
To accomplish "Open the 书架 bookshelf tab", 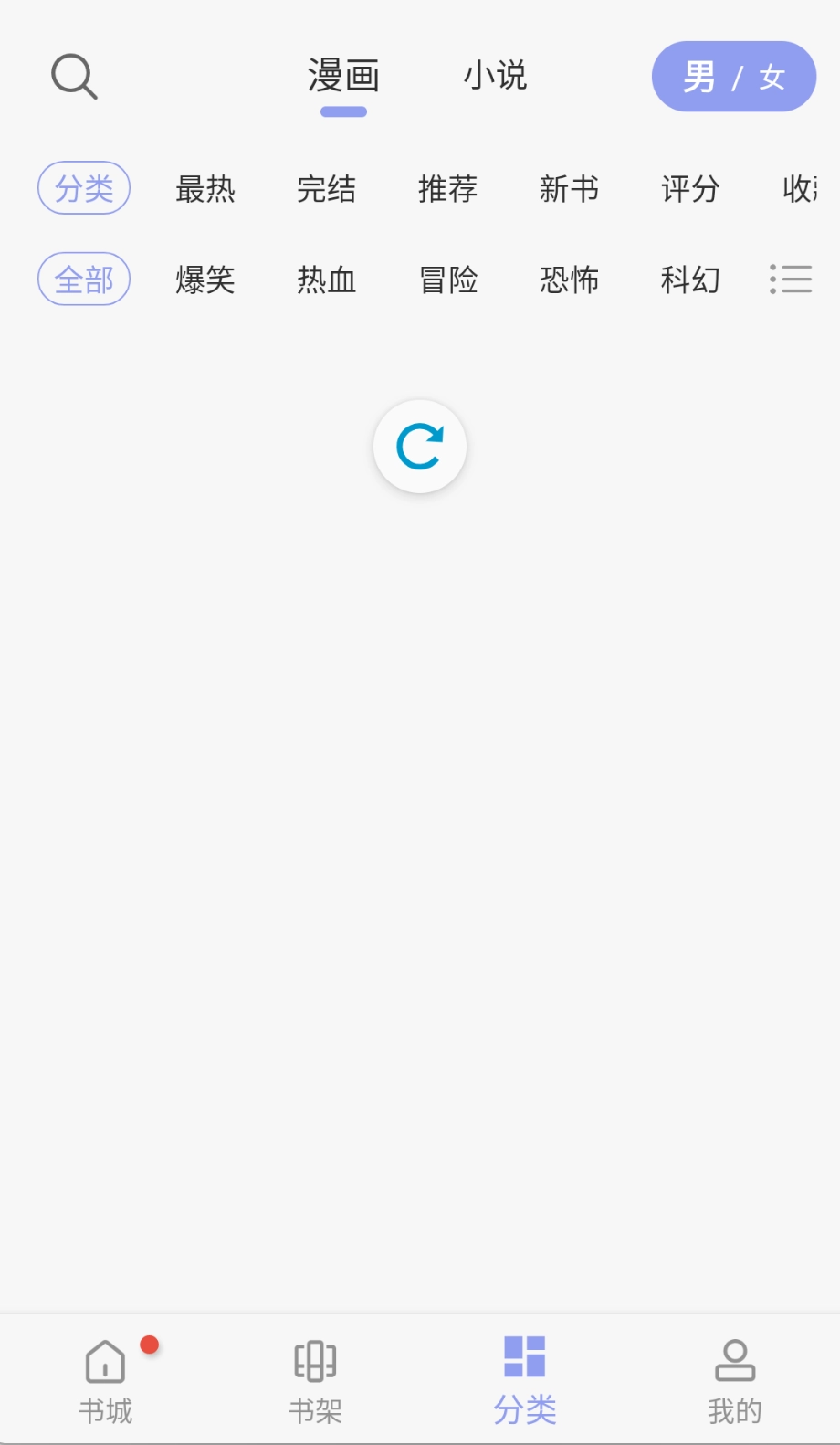I will click(x=315, y=1379).
